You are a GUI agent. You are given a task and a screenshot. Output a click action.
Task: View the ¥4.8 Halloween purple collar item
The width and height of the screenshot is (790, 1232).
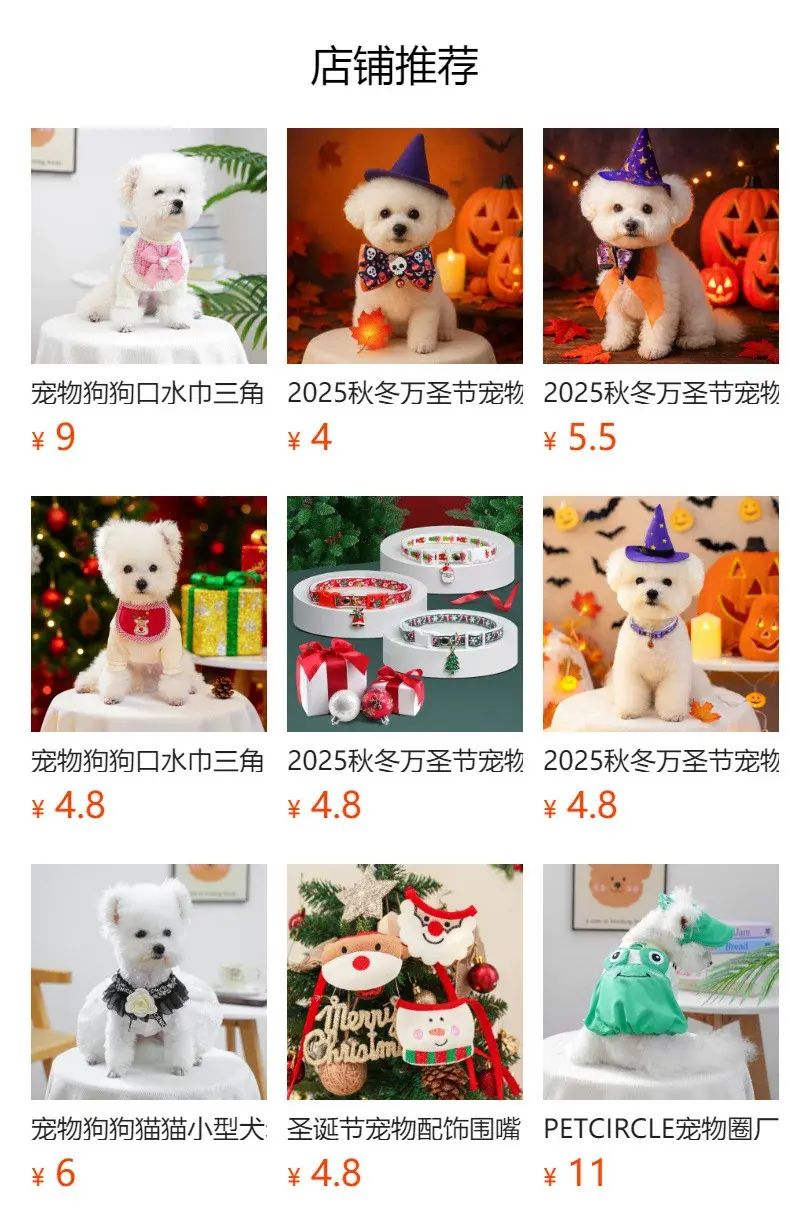pos(661,614)
